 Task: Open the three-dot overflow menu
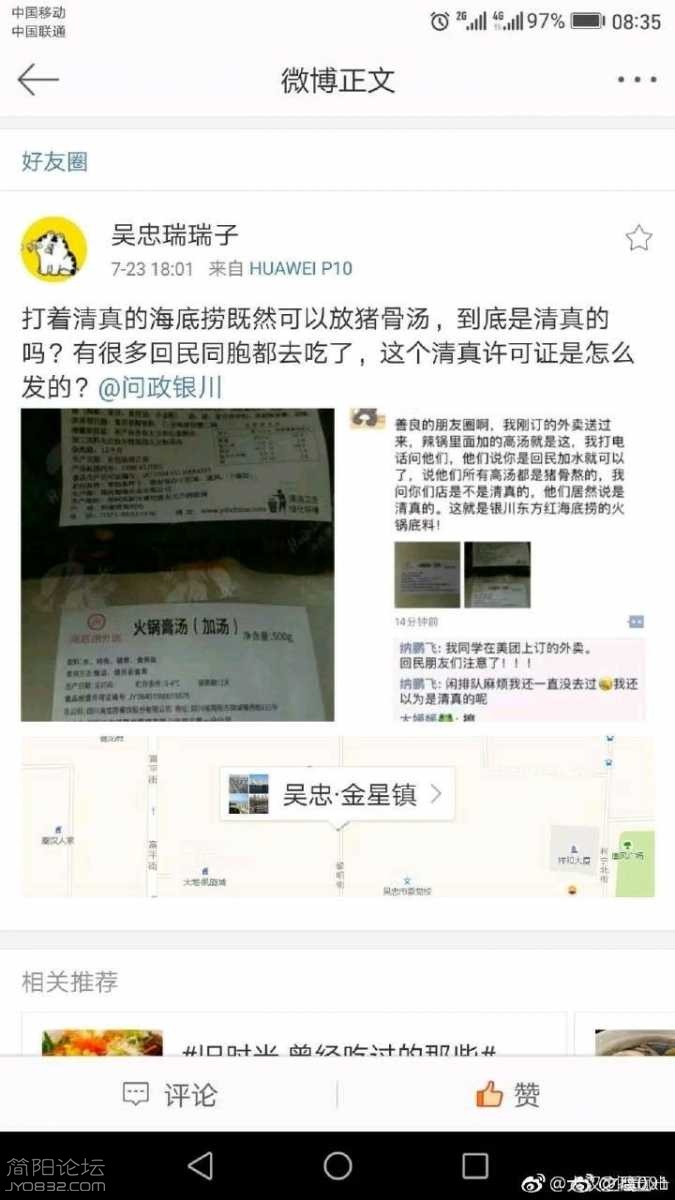coord(636,80)
